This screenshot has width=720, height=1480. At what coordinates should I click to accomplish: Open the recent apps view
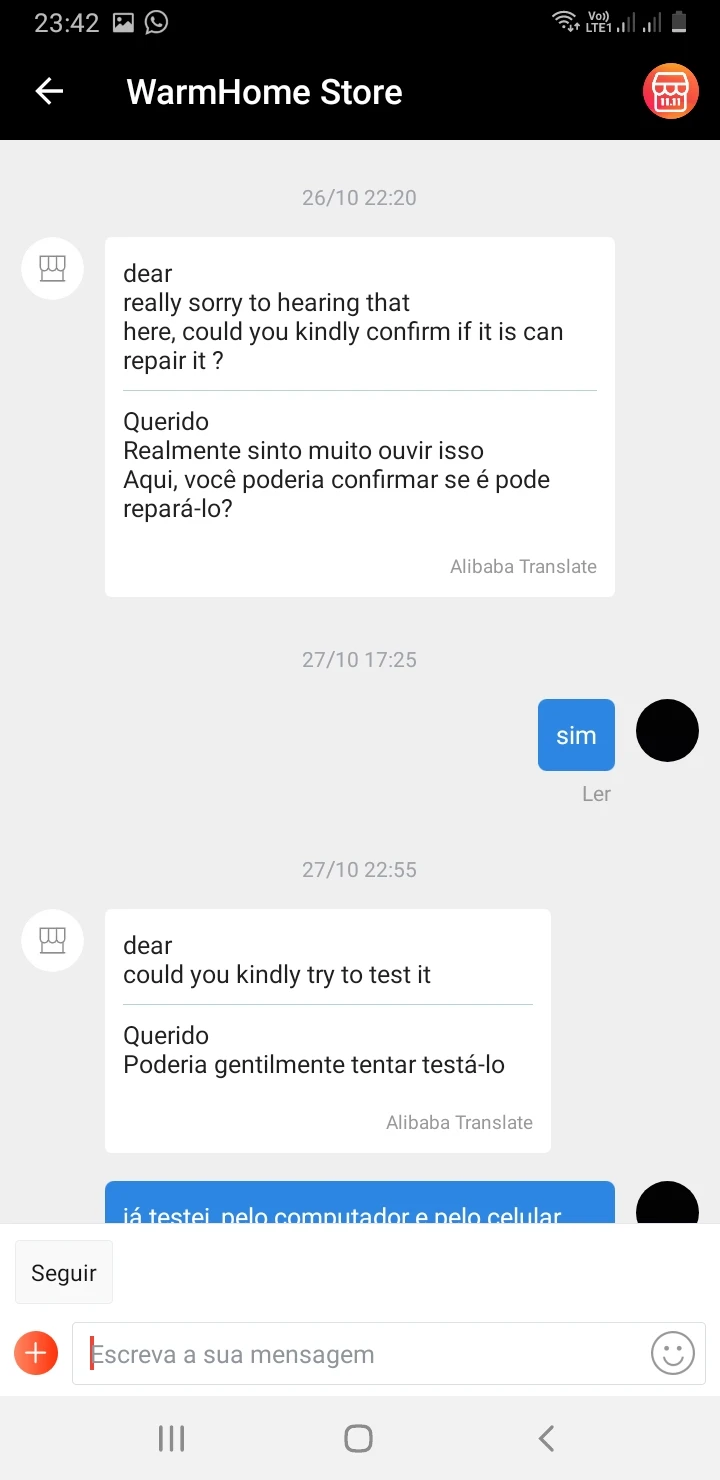point(172,1439)
